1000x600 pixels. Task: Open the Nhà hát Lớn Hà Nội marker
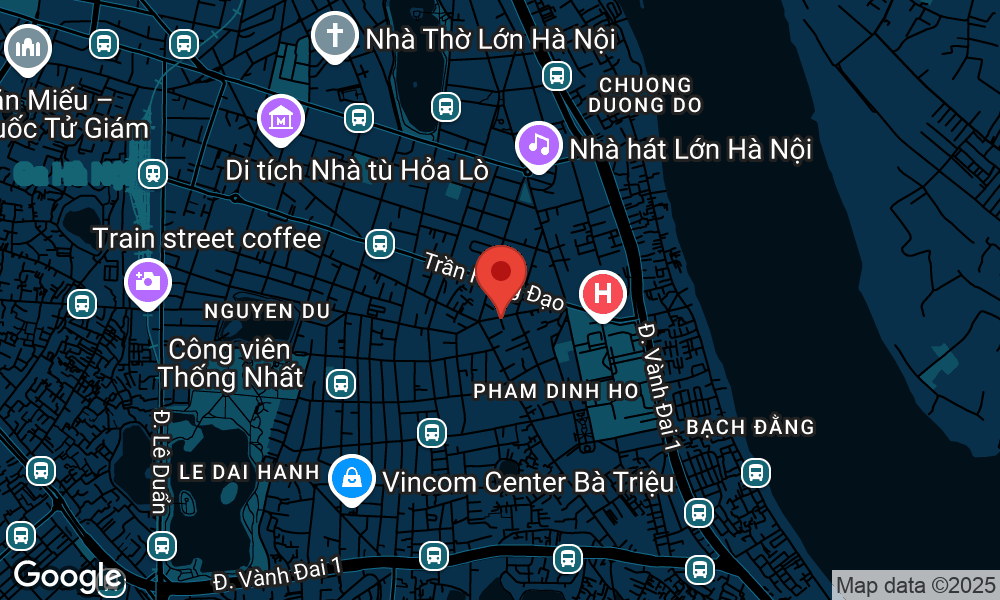point(539,146)
